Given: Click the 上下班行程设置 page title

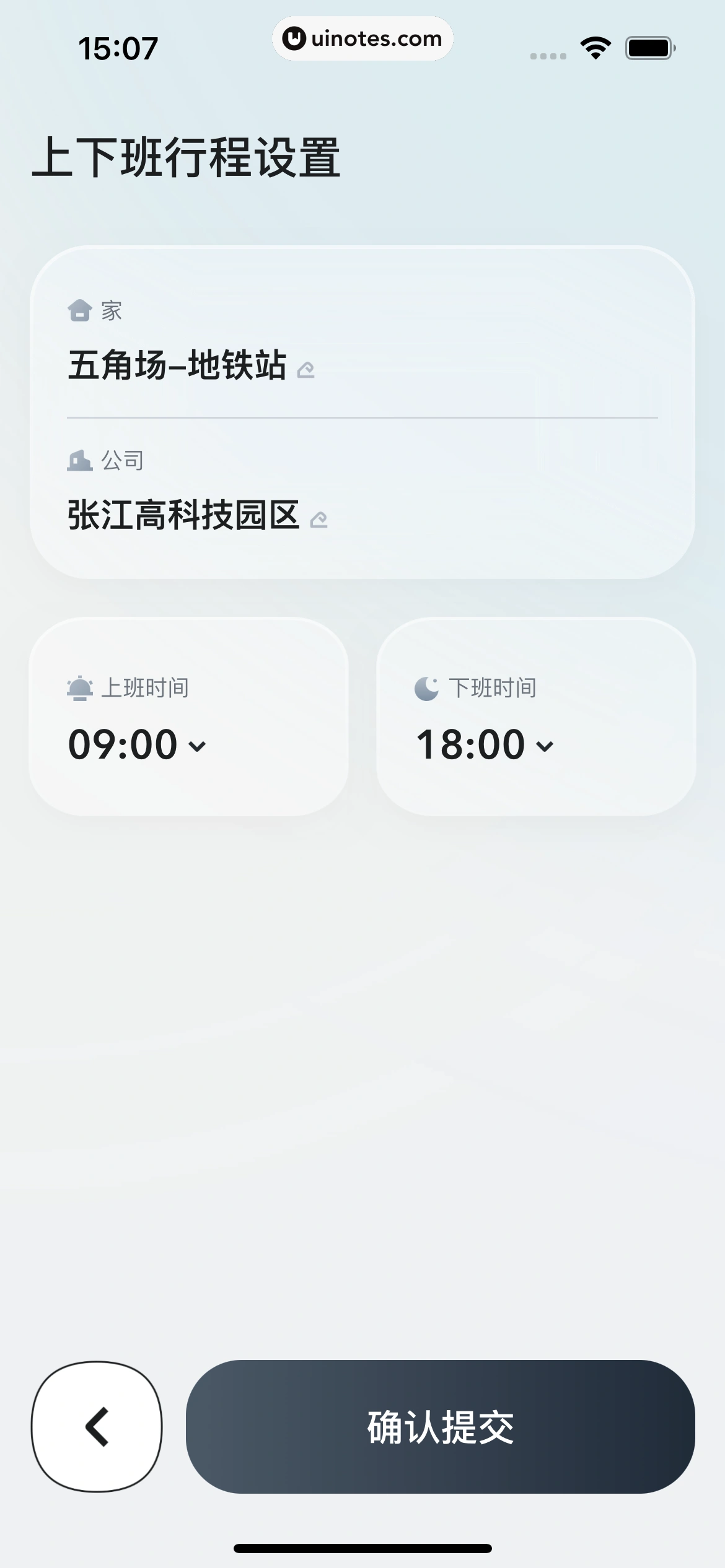Looking at the screenshot, I should (187, 157).
